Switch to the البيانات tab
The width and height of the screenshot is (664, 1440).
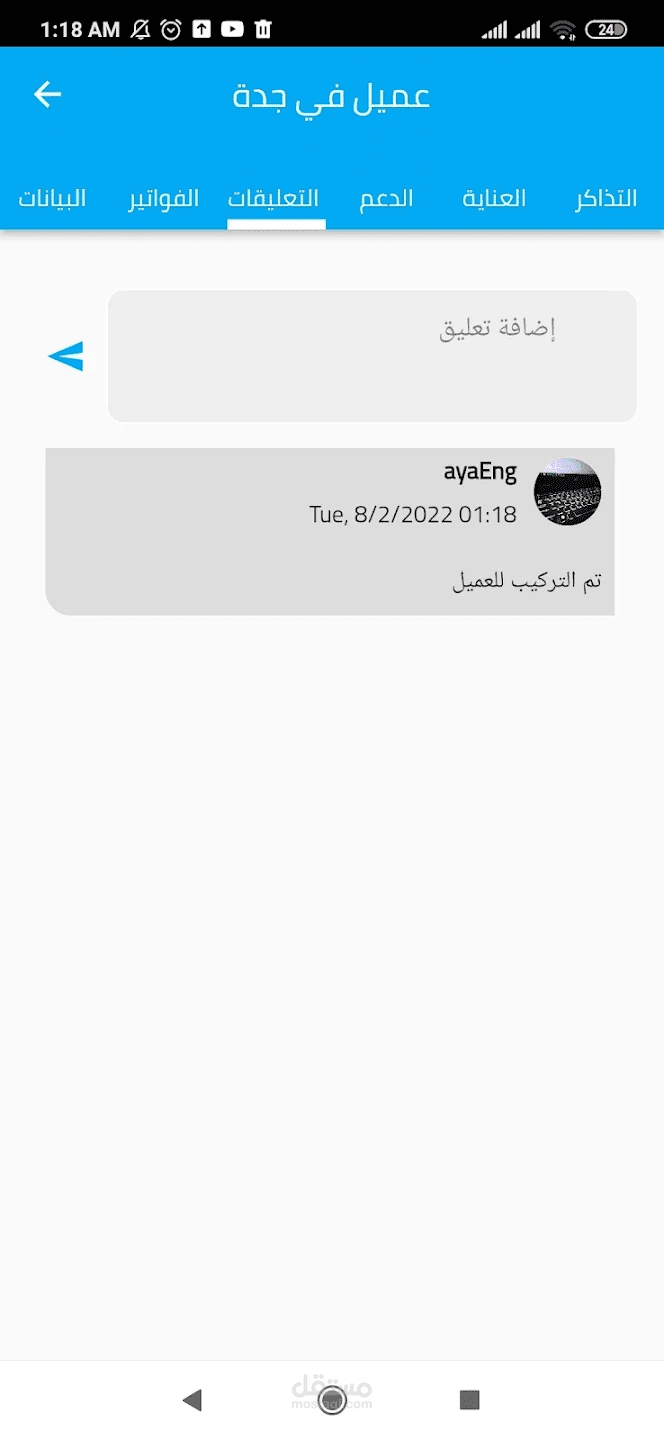tap(54, 198)
